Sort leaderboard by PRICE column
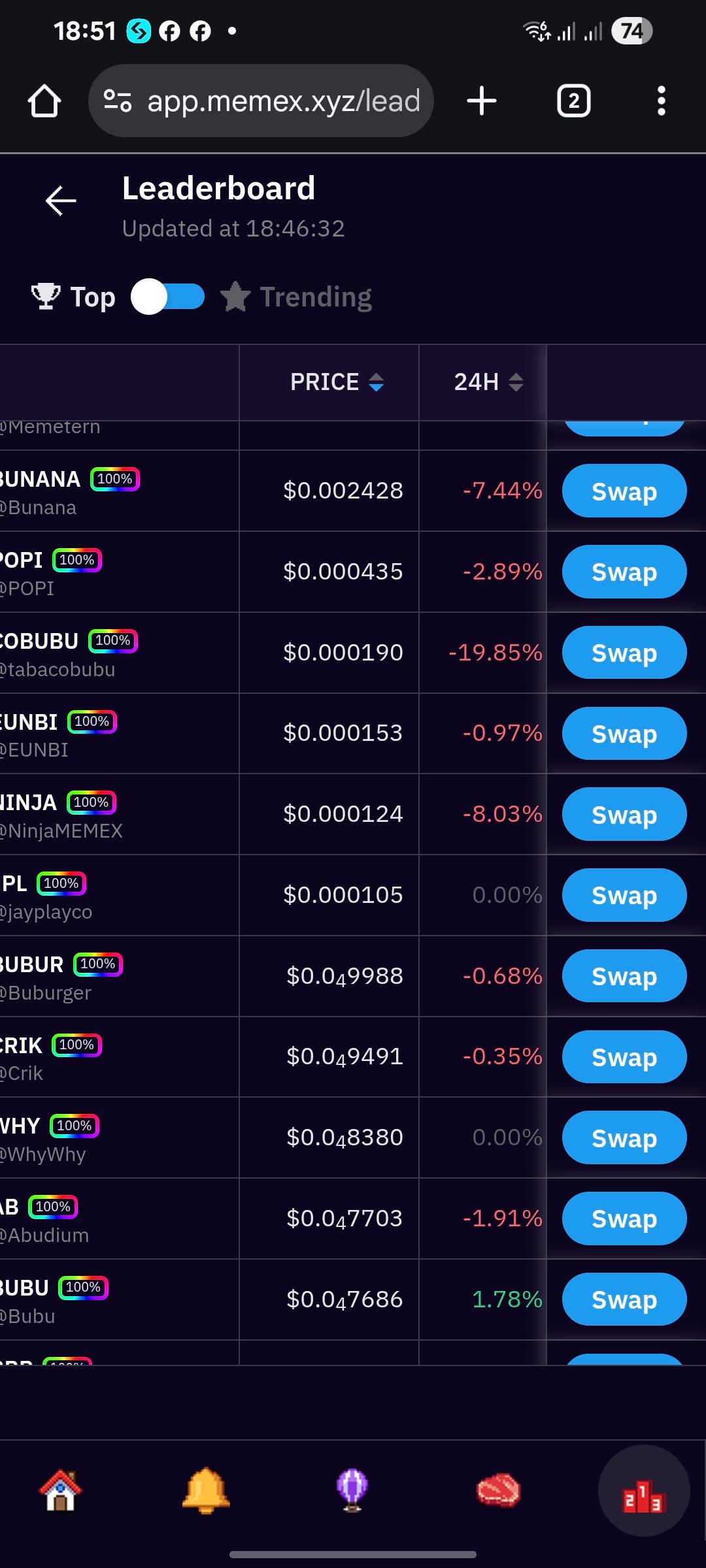This screenshot has width=706, height=1568. tap(337, 382)
